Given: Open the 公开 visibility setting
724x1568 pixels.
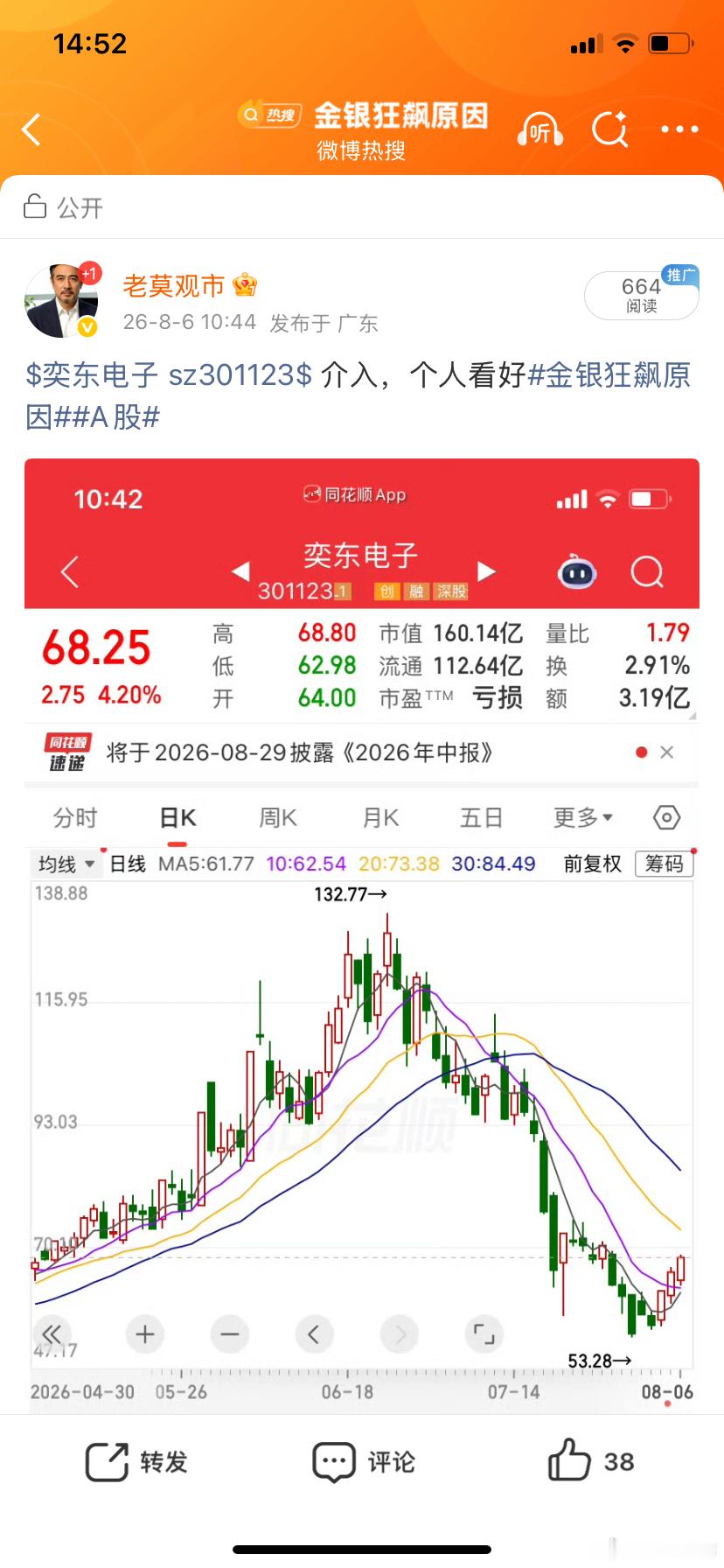Looking at the screenshot, I should 63,207.
